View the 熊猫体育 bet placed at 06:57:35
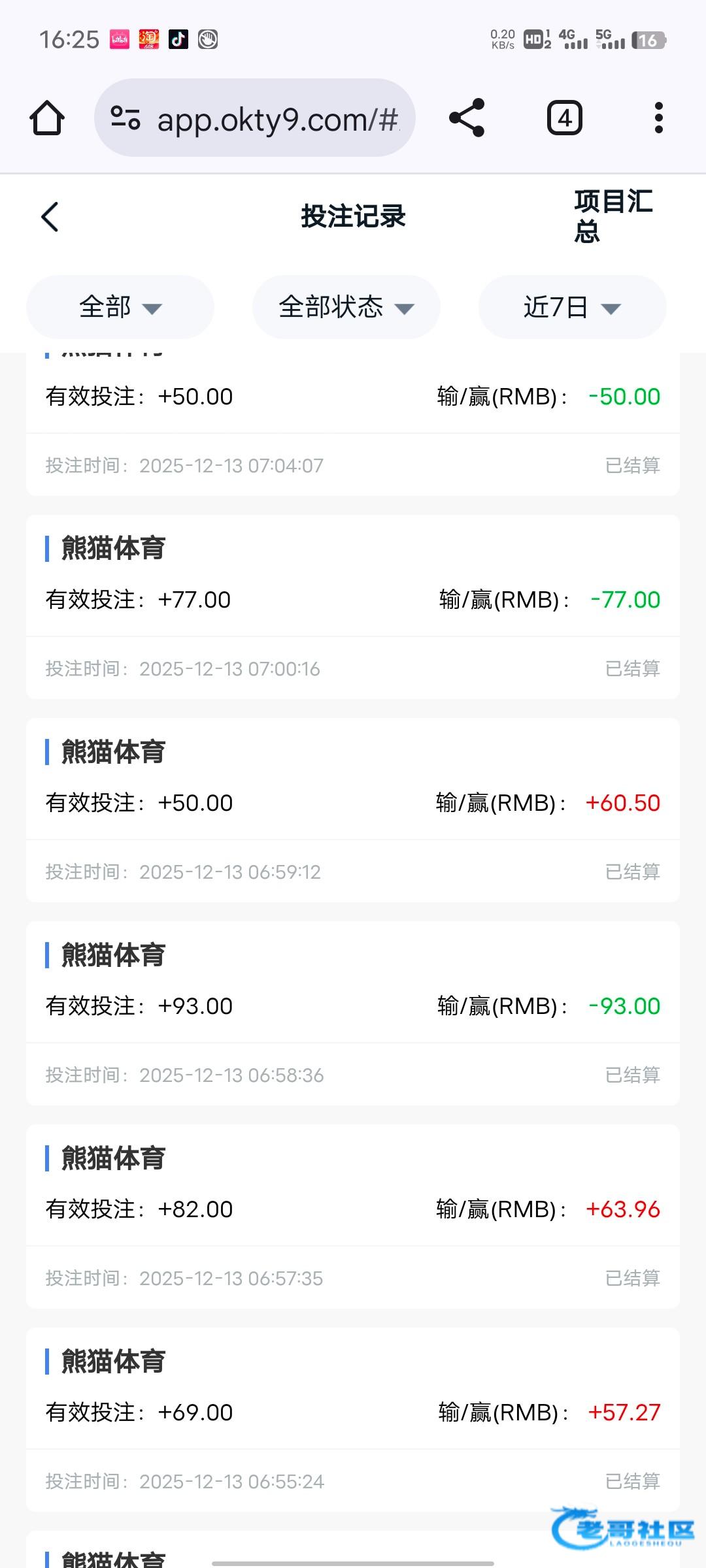 [x=353, y=1216]
